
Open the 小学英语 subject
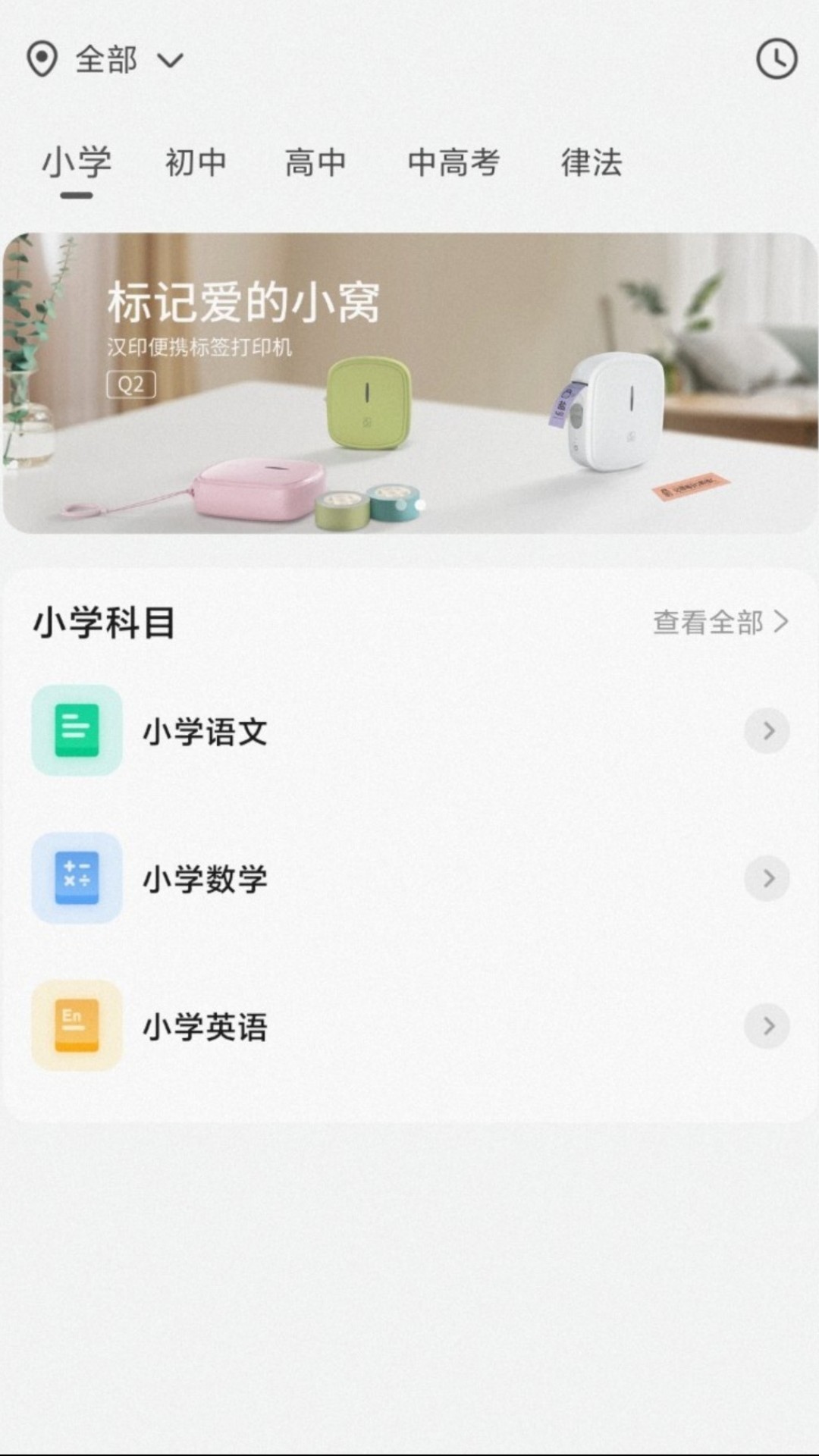(x=409, y=1026)
